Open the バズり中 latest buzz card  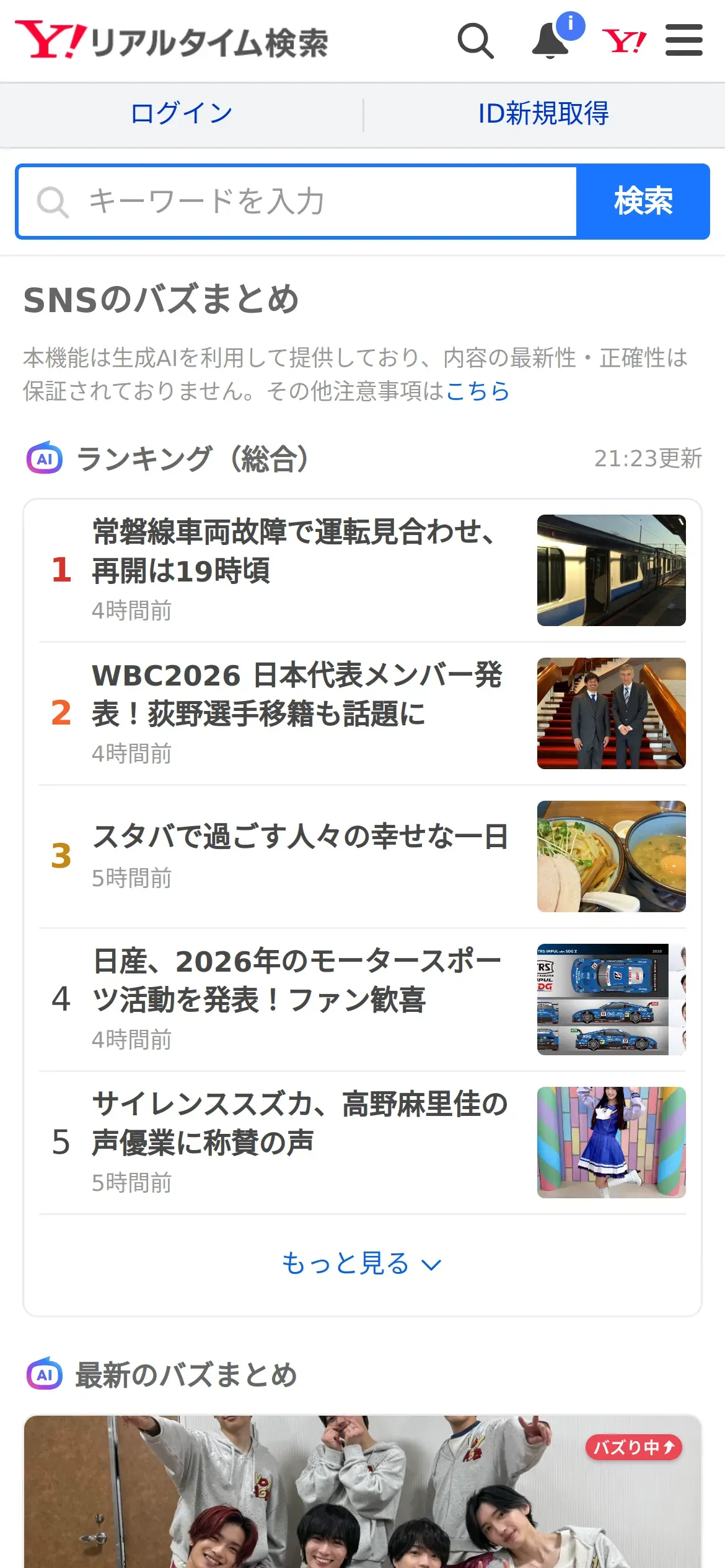(362, 1492)
